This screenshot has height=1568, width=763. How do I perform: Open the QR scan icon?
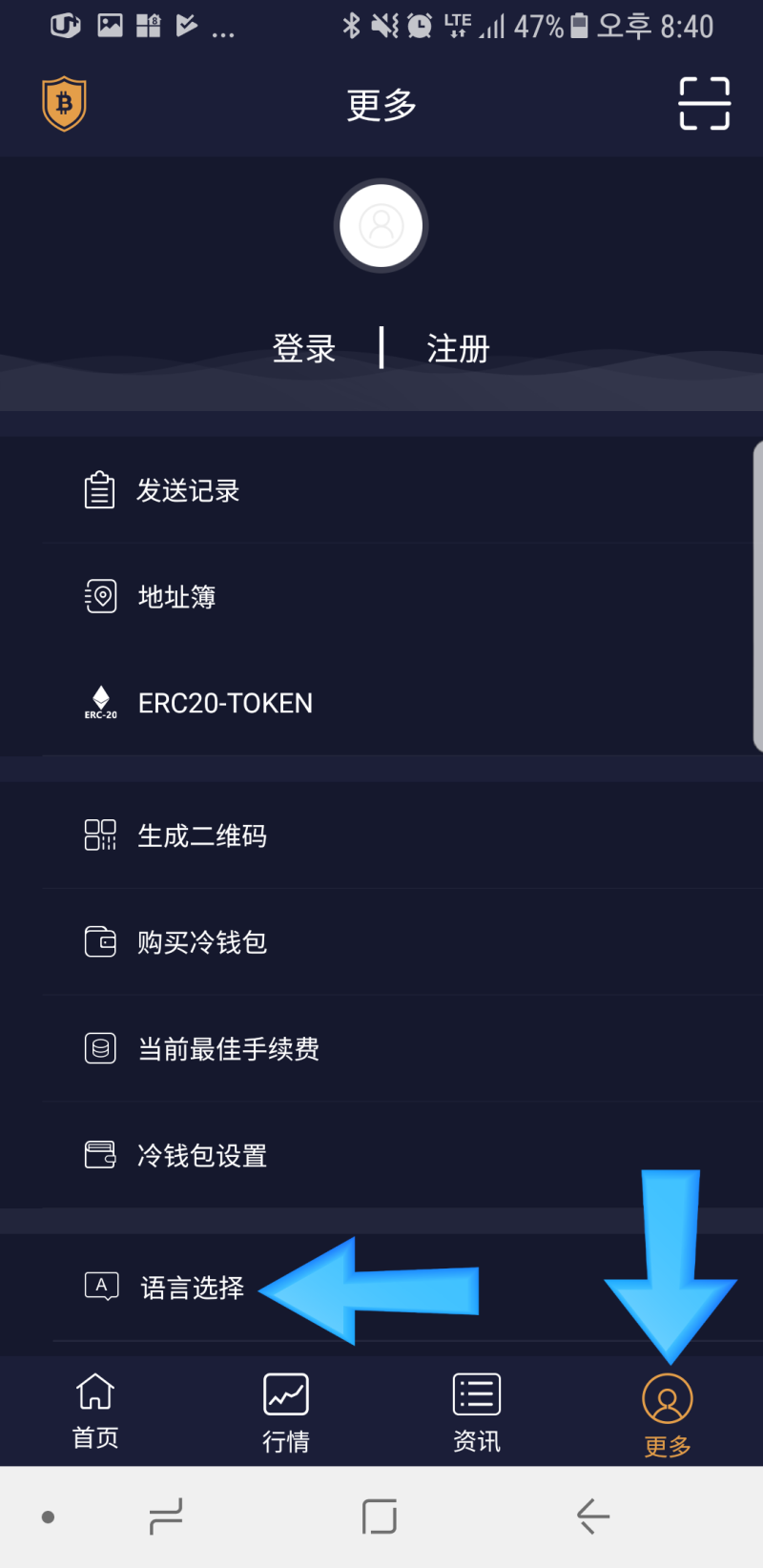[704, 103]
